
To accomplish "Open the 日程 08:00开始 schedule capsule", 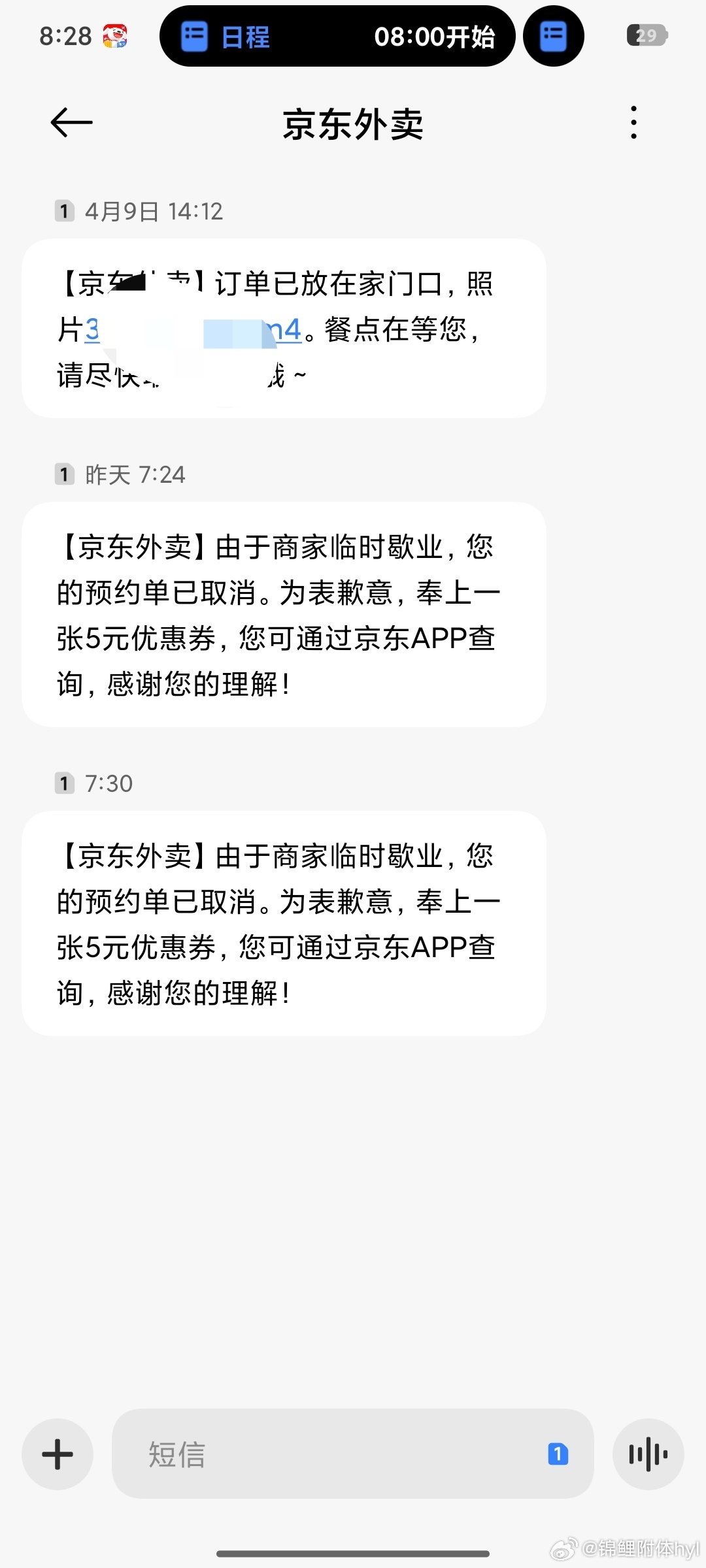I will tap(337, 37).
